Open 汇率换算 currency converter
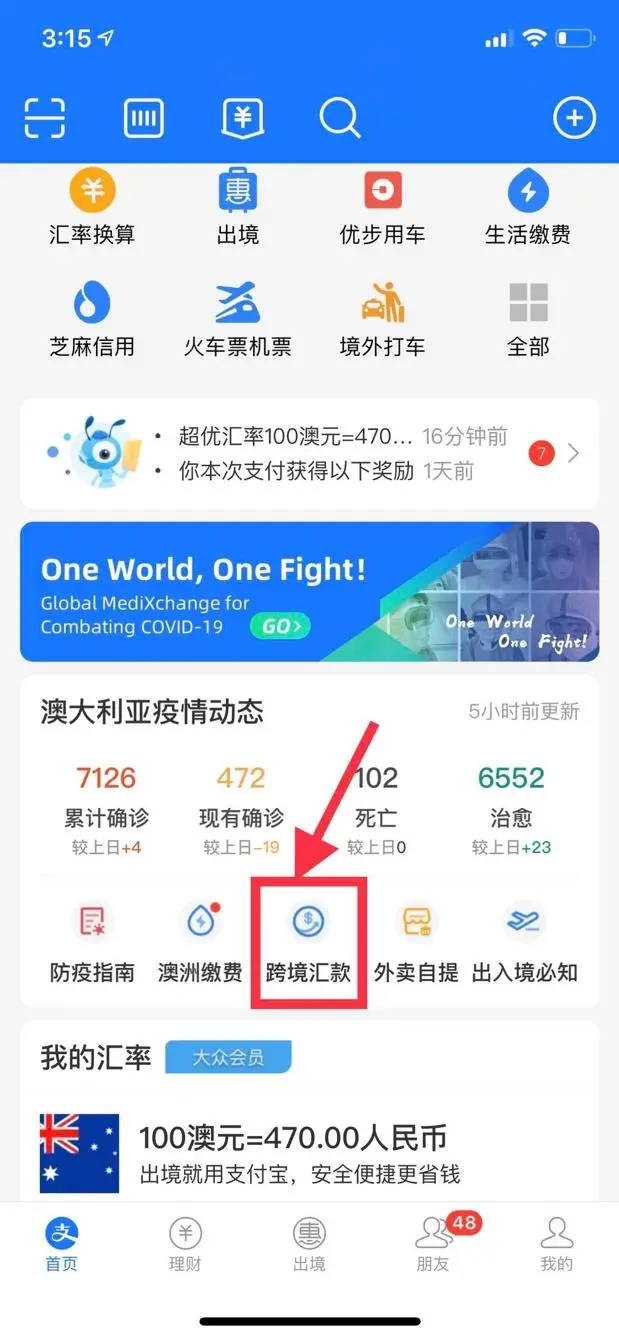This screenshot has height=1339, width=619. click(x=92, y=208)
